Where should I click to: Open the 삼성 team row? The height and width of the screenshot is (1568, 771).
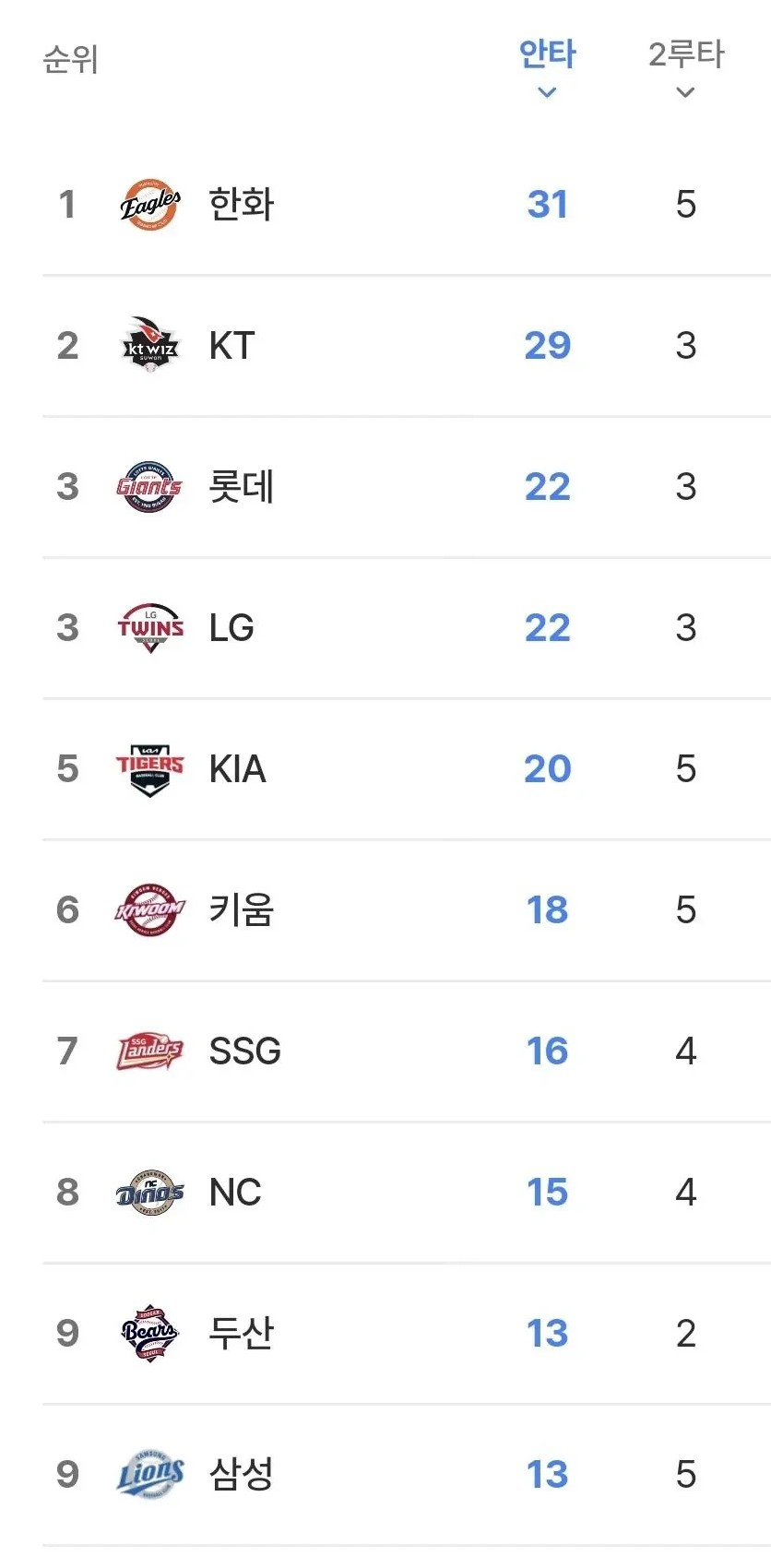point(407,1475)
